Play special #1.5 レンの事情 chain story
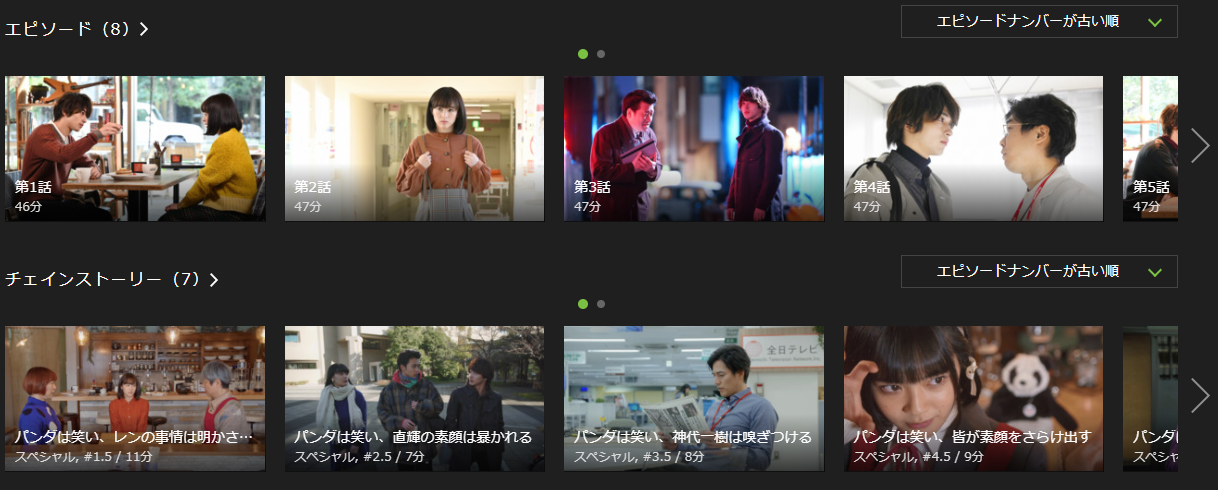 (135, 398)
